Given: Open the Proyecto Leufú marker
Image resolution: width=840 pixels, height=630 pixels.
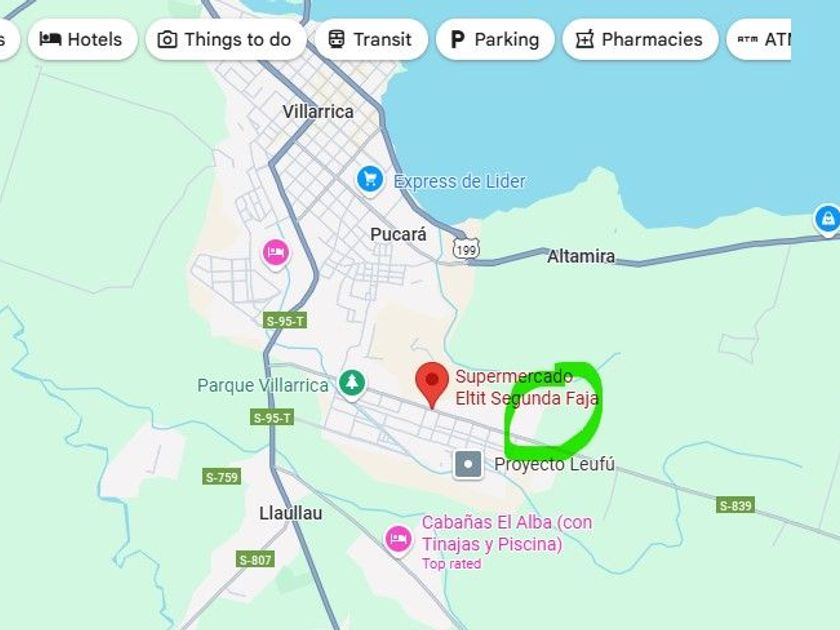Looking at the screenshot, I should (x=469, y=464).
